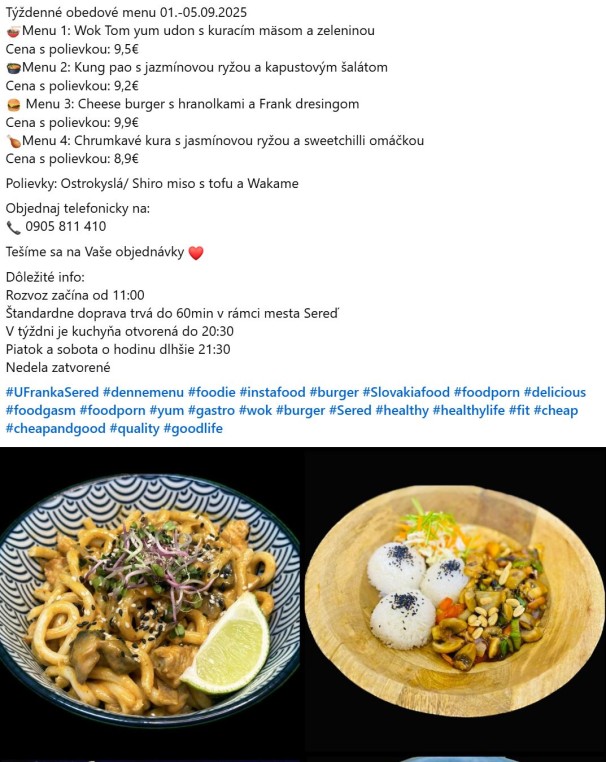Open the #delicious hashtag

tap(555, 393)
